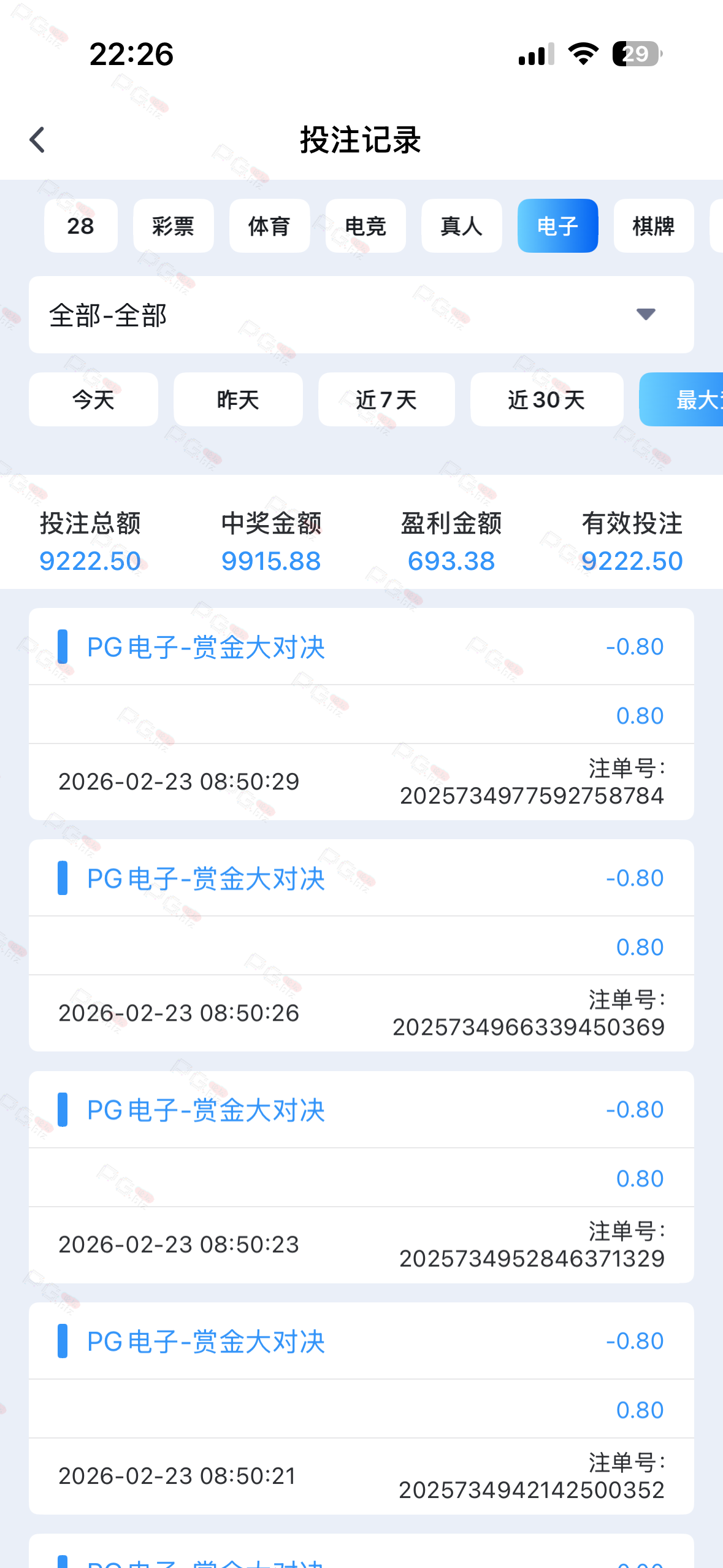
Task: Open the bet record at 08:50:21
Action: point(361,1409)
